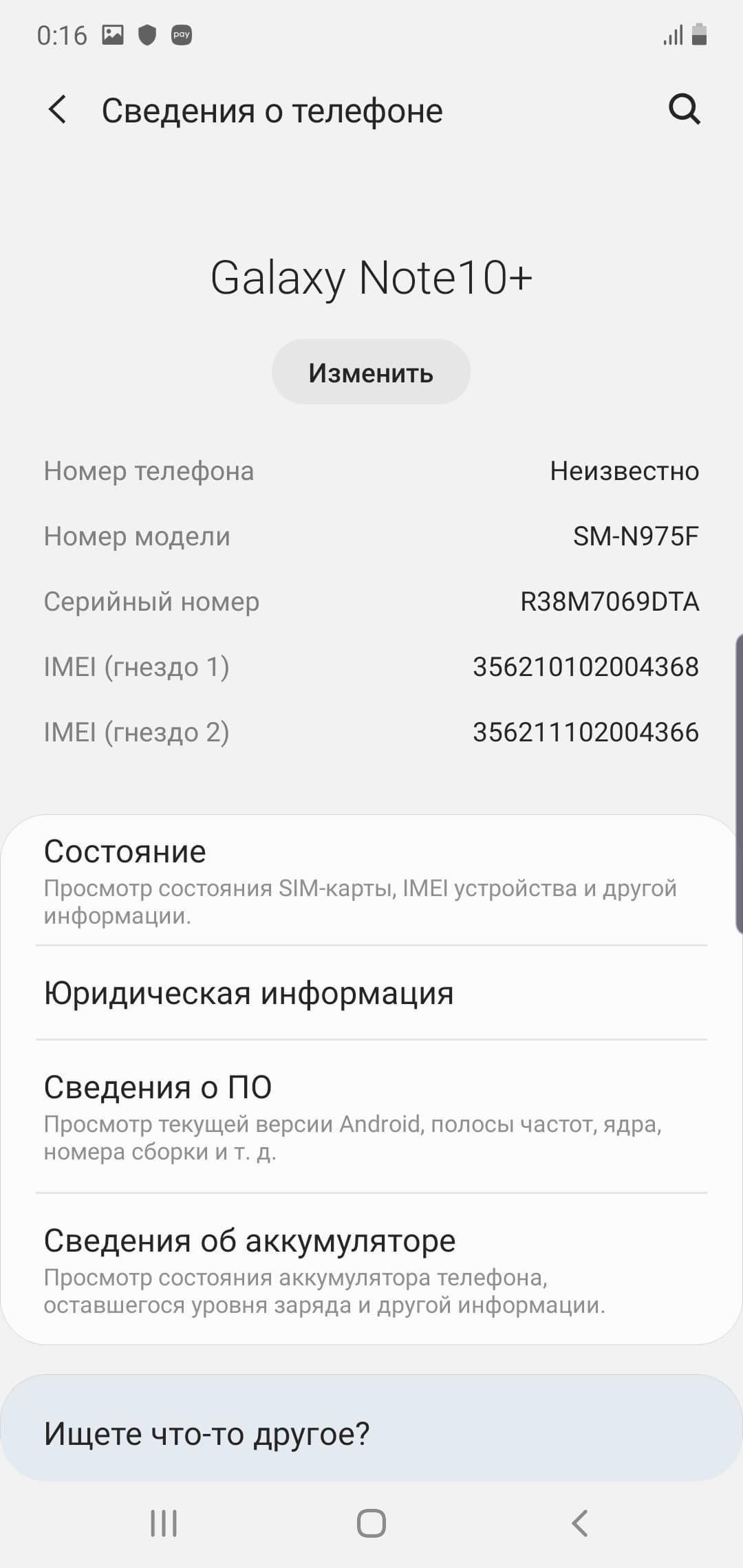This screenshot has width=743, height=1568.
Task: Tap Изменить to rename the device
Action: 371,372
